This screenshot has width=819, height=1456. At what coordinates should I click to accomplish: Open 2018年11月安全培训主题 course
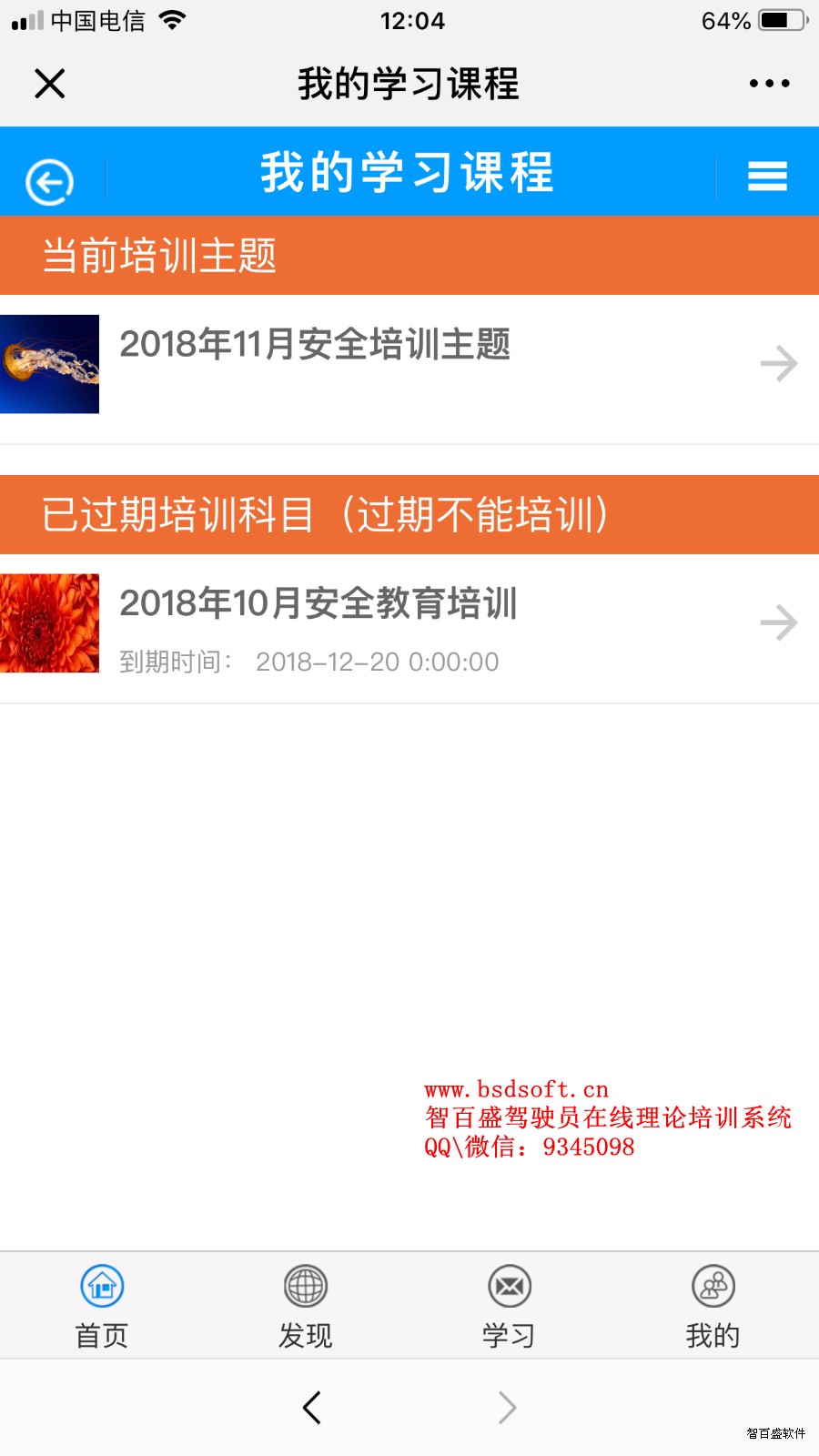pos(409,364)
